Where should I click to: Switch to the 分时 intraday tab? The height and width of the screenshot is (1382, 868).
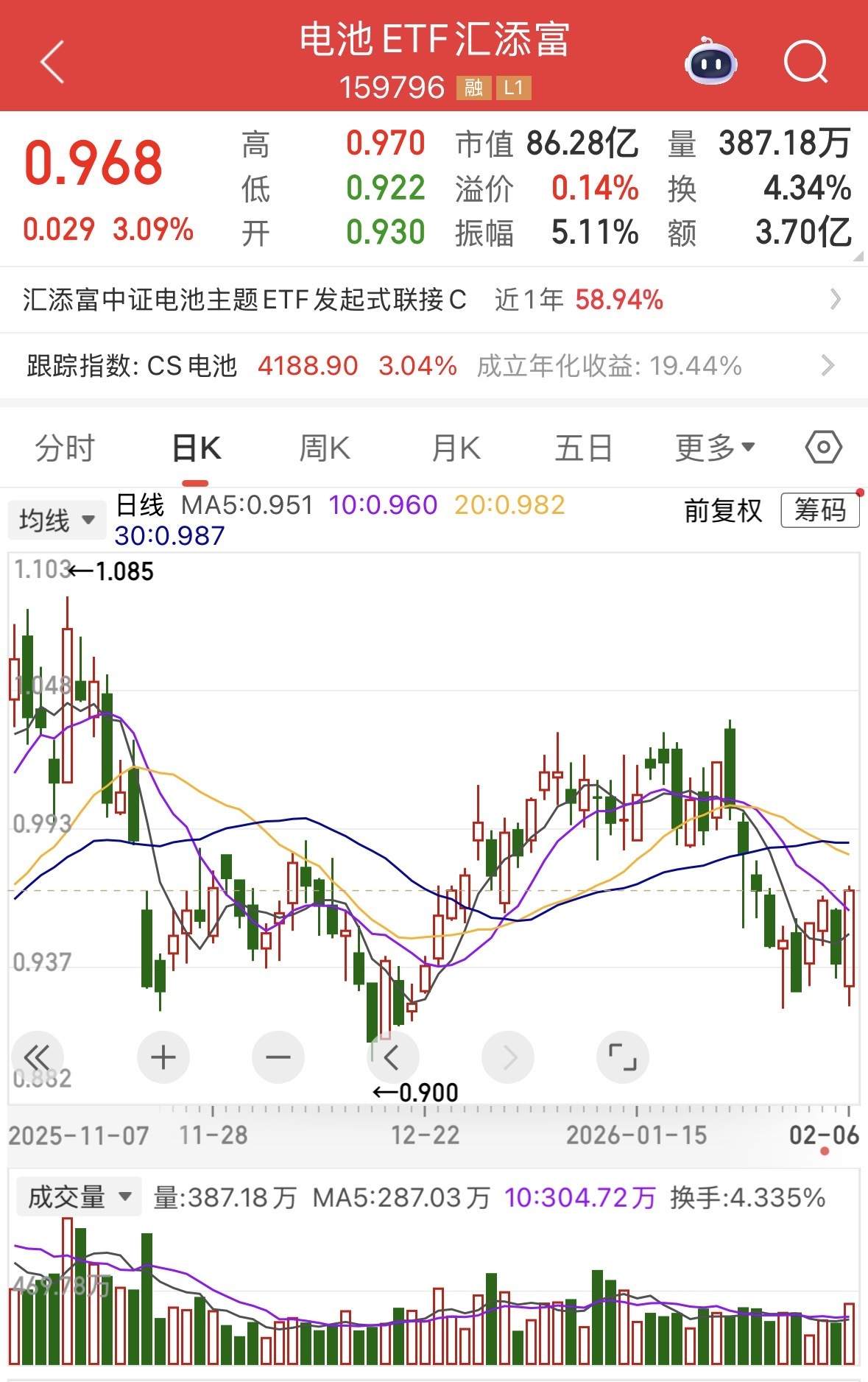pyautogui.click(x=66, y=447)
